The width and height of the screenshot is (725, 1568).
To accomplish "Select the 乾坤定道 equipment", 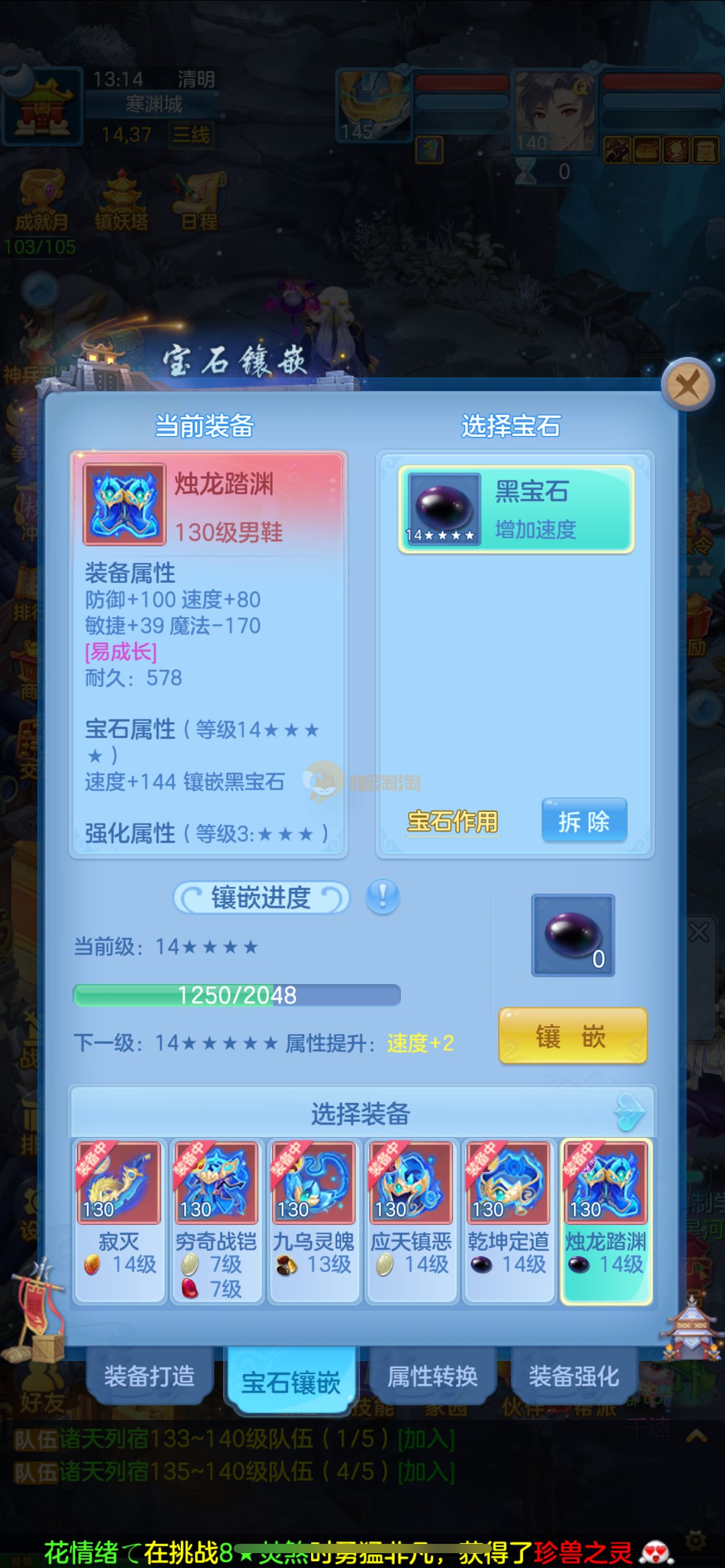I will 508,1220.
